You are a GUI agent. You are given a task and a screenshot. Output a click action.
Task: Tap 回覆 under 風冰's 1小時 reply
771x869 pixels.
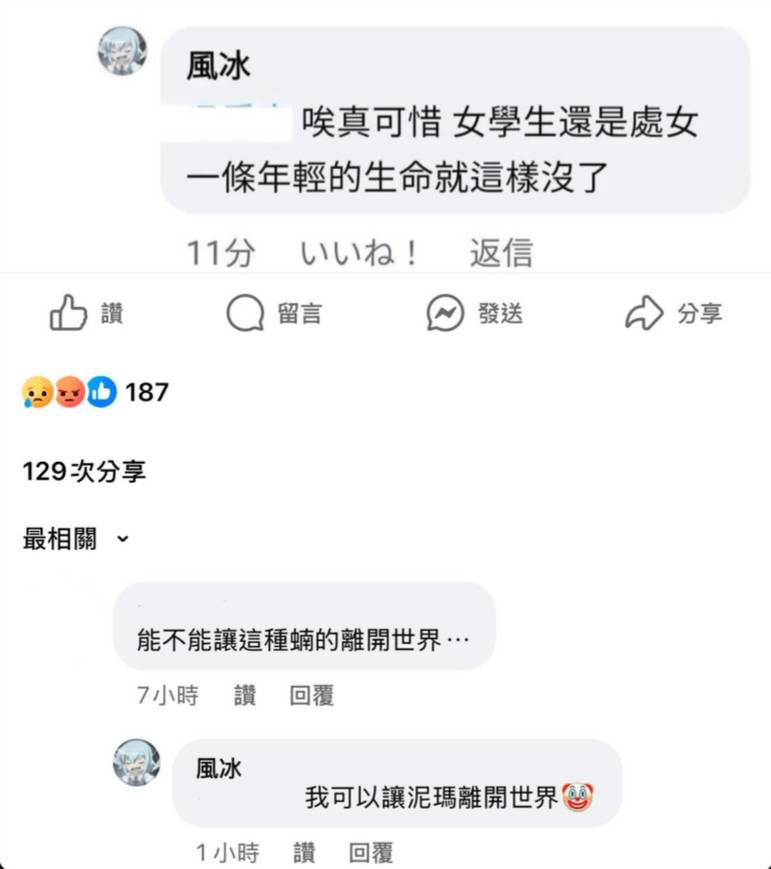[x=370, y=853]
